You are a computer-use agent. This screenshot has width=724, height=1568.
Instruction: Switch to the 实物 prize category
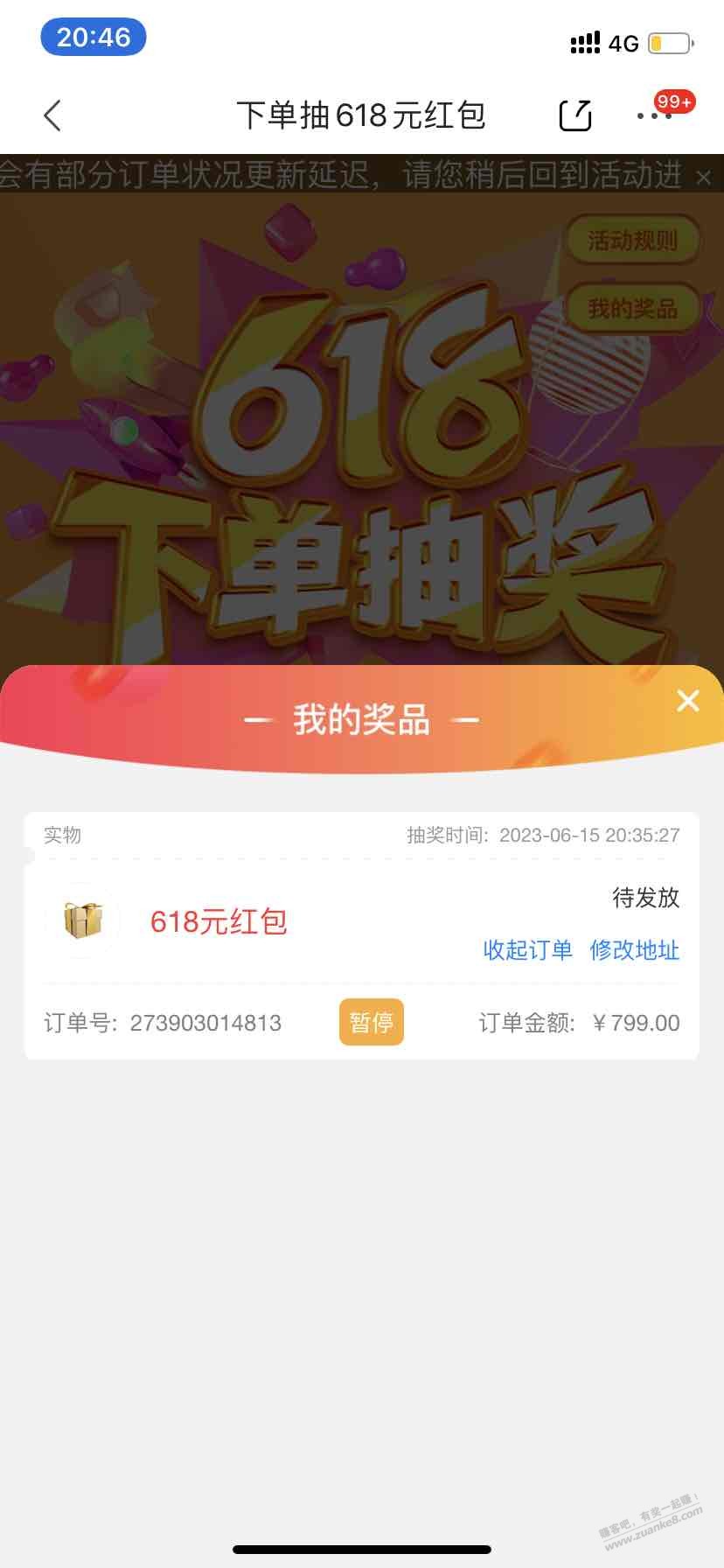(x=59, y=835)
